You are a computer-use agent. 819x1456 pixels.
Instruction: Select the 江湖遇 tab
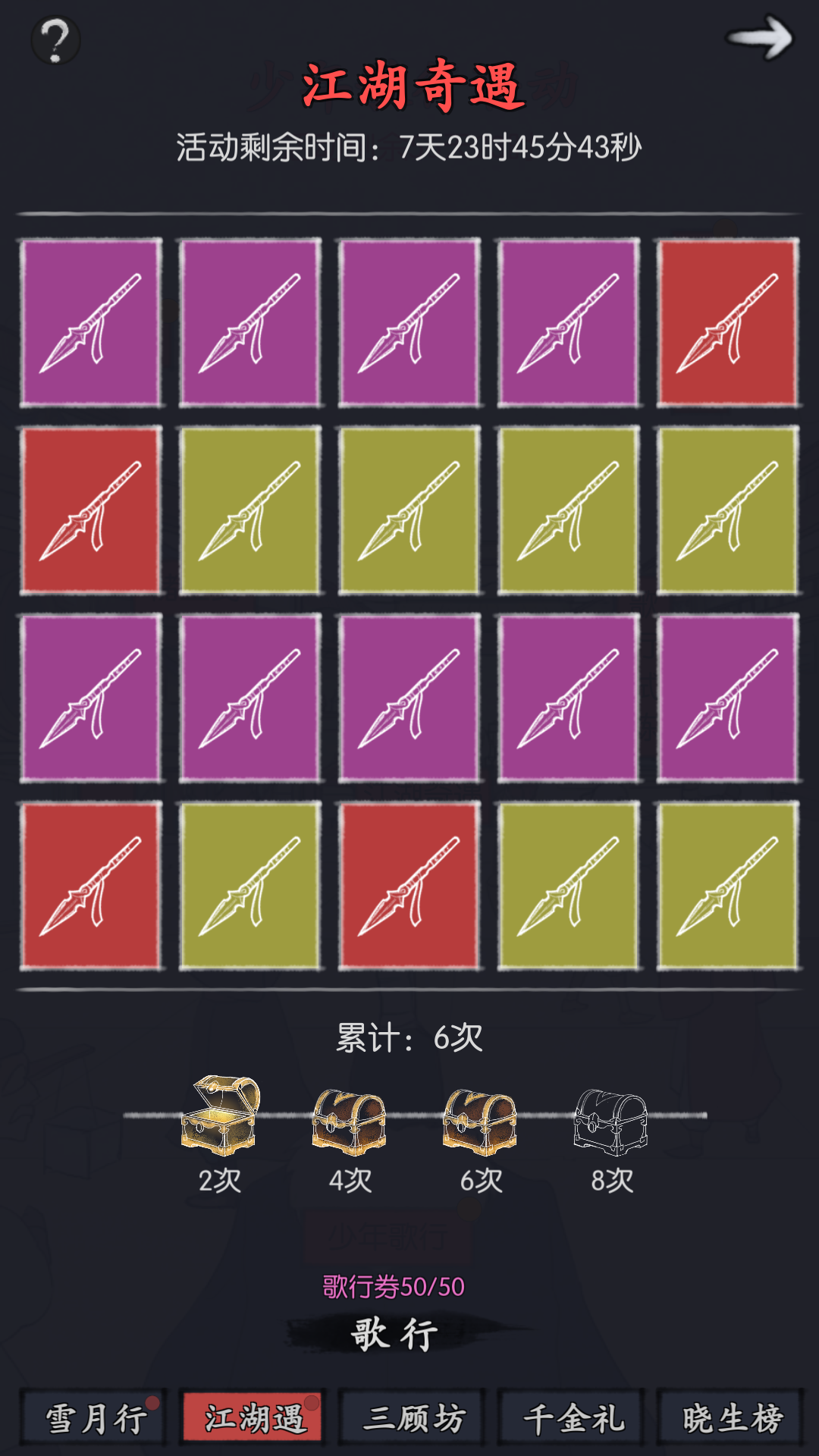[253, 1417]
